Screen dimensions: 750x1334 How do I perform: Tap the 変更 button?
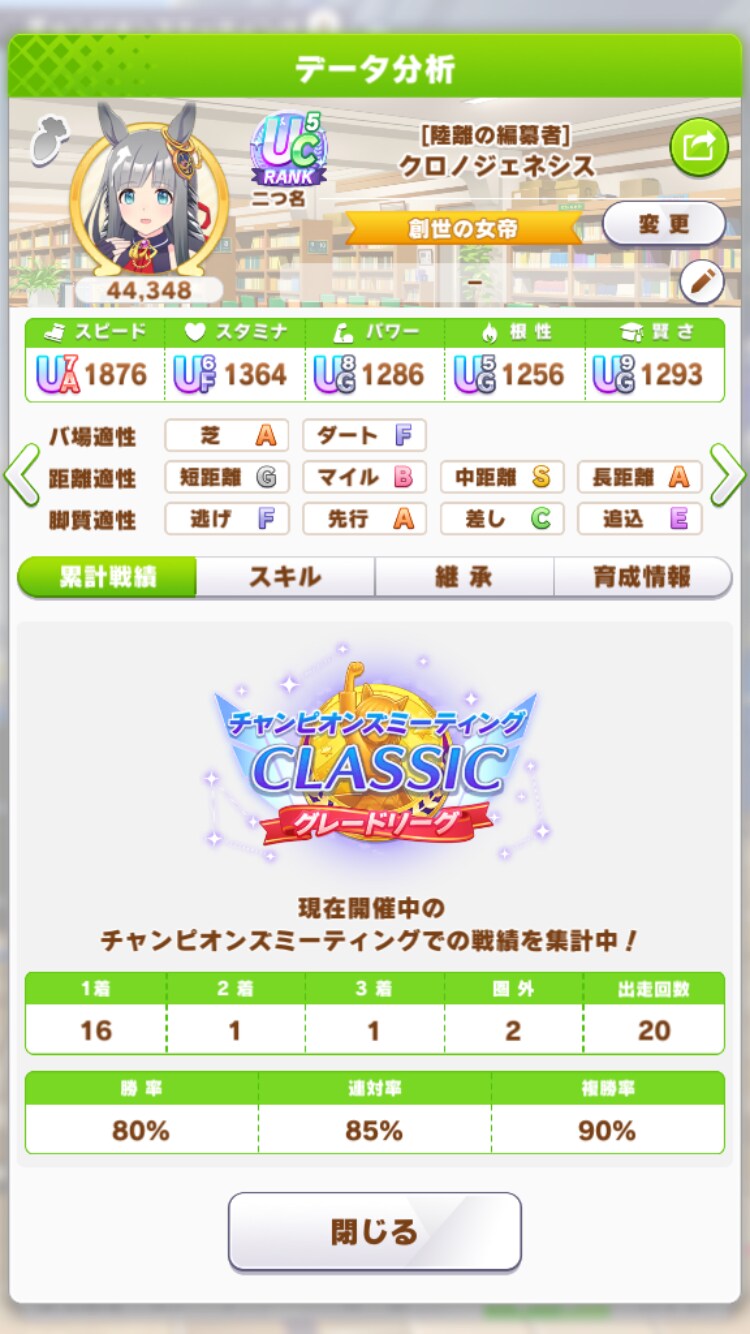pyautogui.click(x=664, y=224)
